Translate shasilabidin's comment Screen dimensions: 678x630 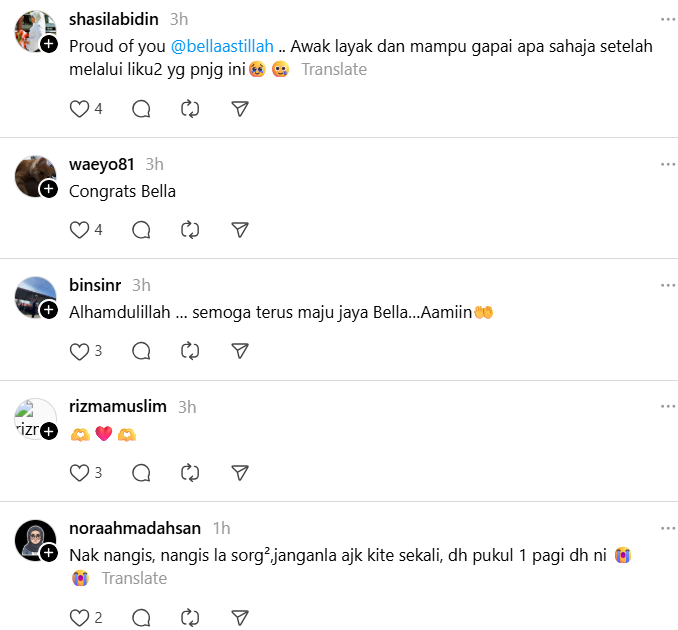(334, 69)
